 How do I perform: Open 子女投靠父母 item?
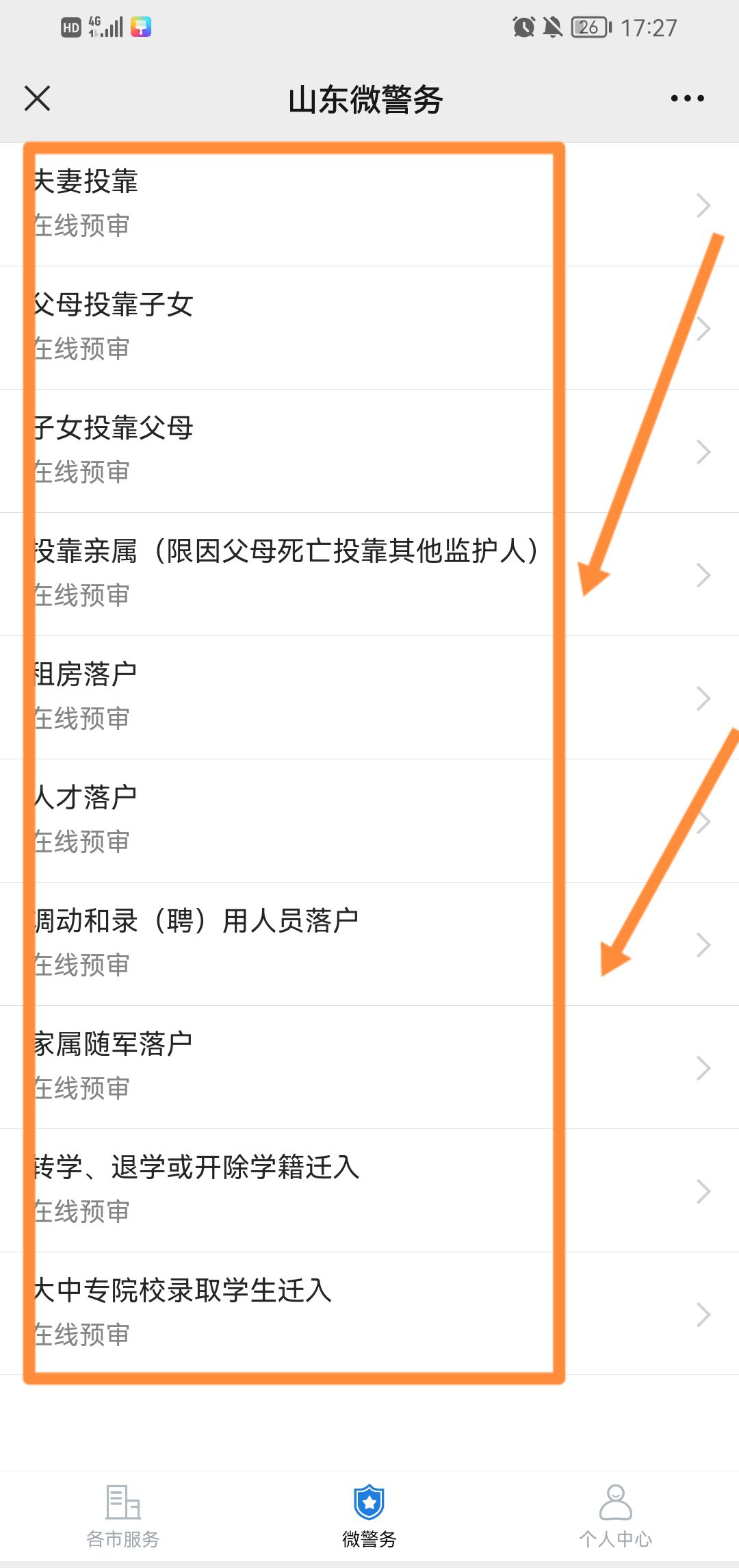coord(369,451)
